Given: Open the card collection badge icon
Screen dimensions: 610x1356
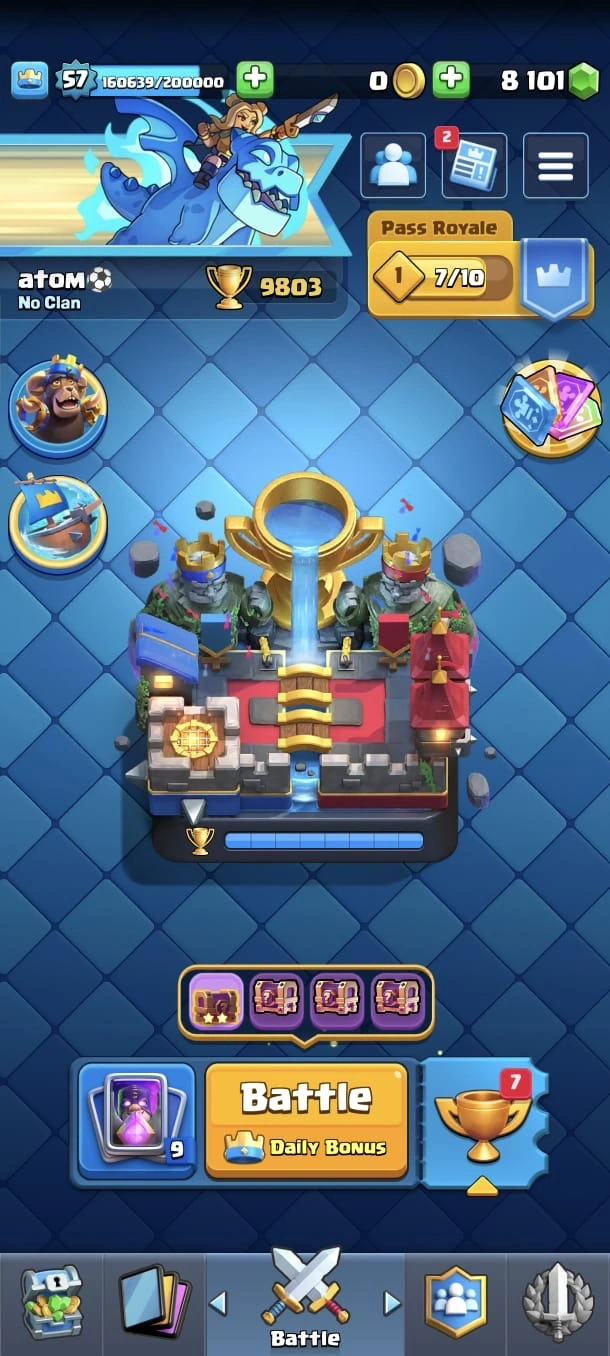Looking at the screenshot, I should point(551,409).
